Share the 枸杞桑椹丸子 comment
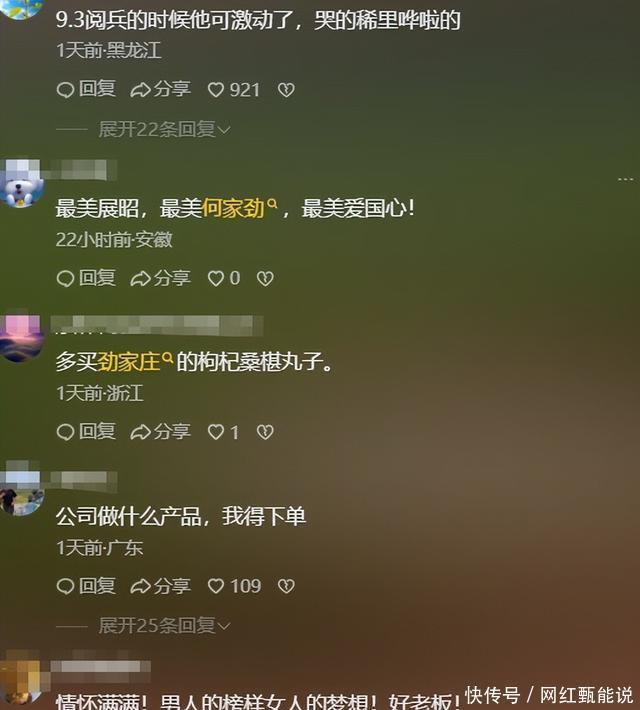 pyautogui.click(x=160, y=432)
